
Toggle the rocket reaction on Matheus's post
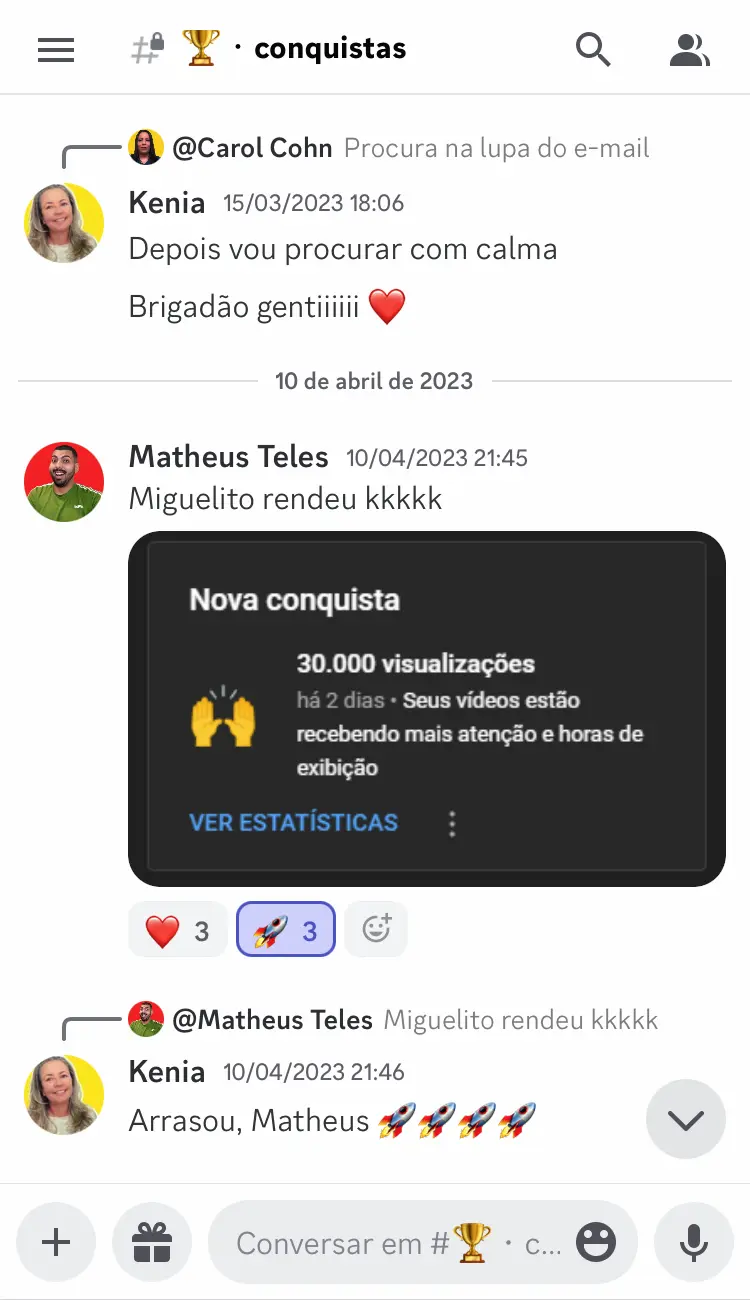point(286,931)
